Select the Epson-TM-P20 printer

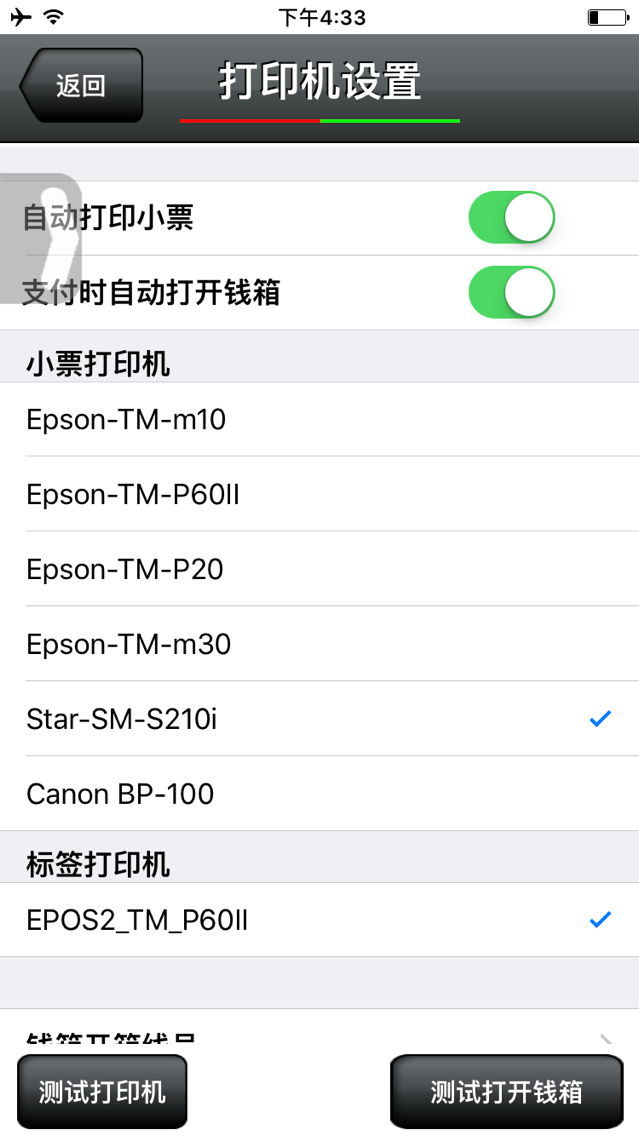tap(320, 569)
